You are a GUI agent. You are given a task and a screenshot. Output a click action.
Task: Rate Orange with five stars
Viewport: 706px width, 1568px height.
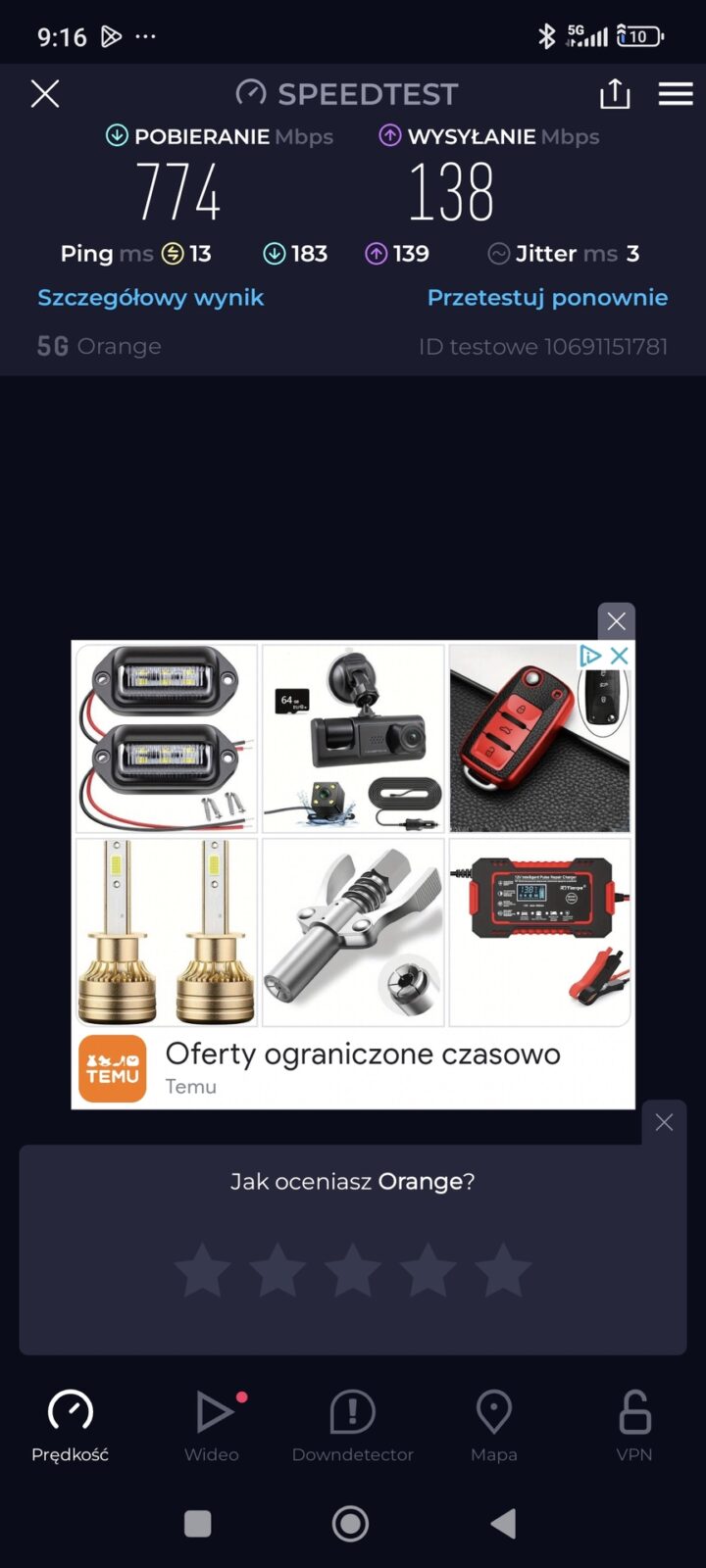pyautogui.click(x=503, y=1270)
